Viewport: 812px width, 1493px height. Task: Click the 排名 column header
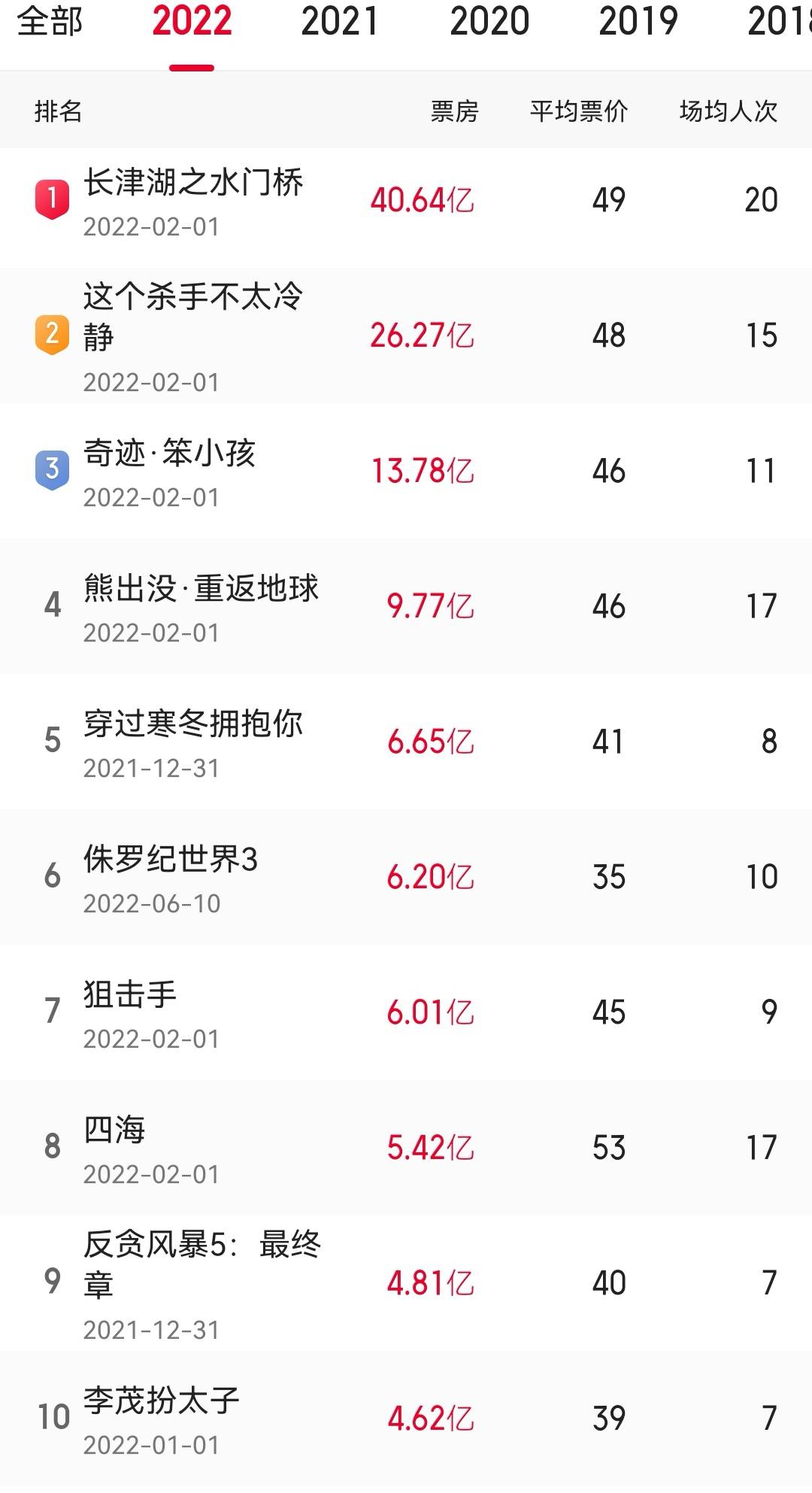(x=54, y=111)
